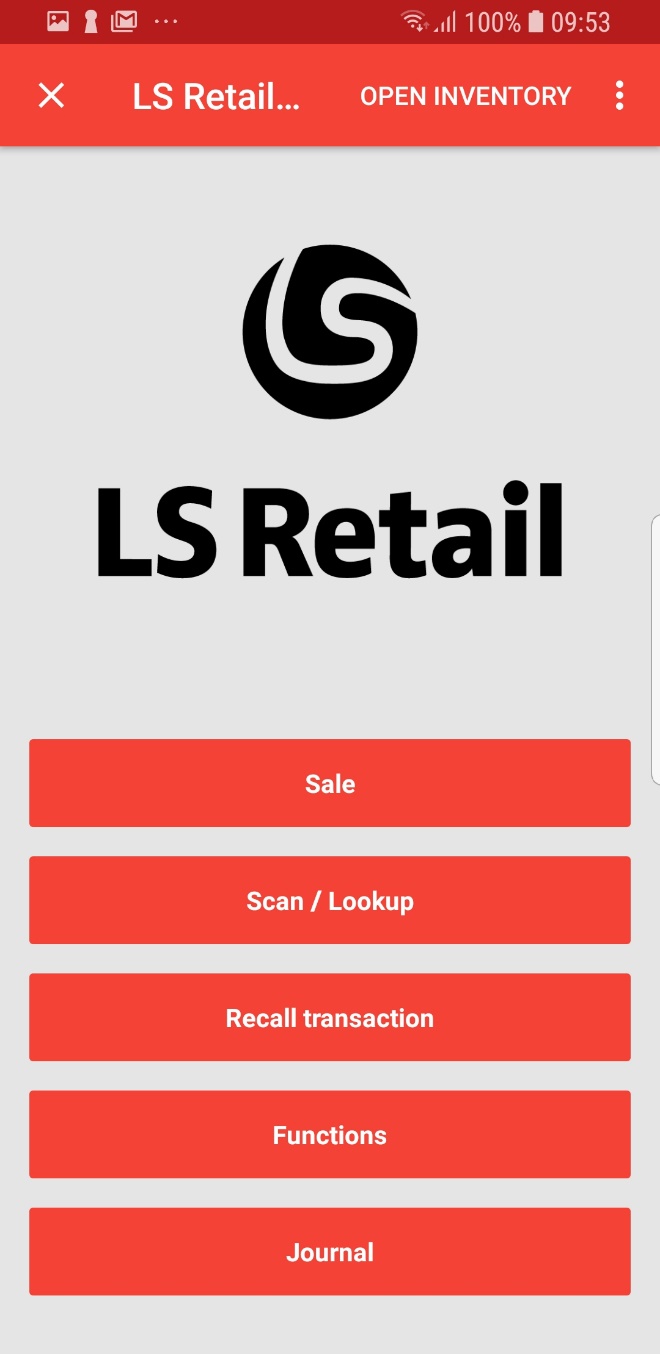Open the three-dot overflow menu

click(619, 96)
